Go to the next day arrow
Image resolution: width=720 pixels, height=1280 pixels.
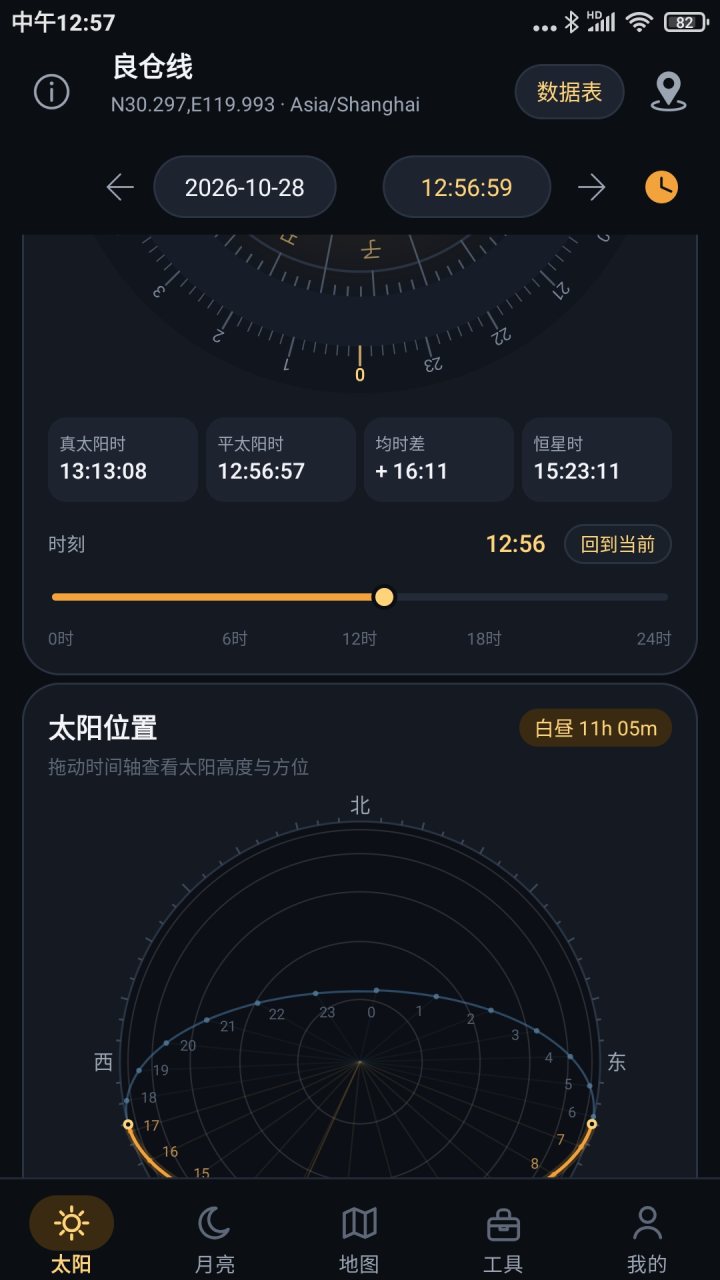(592, 187)
